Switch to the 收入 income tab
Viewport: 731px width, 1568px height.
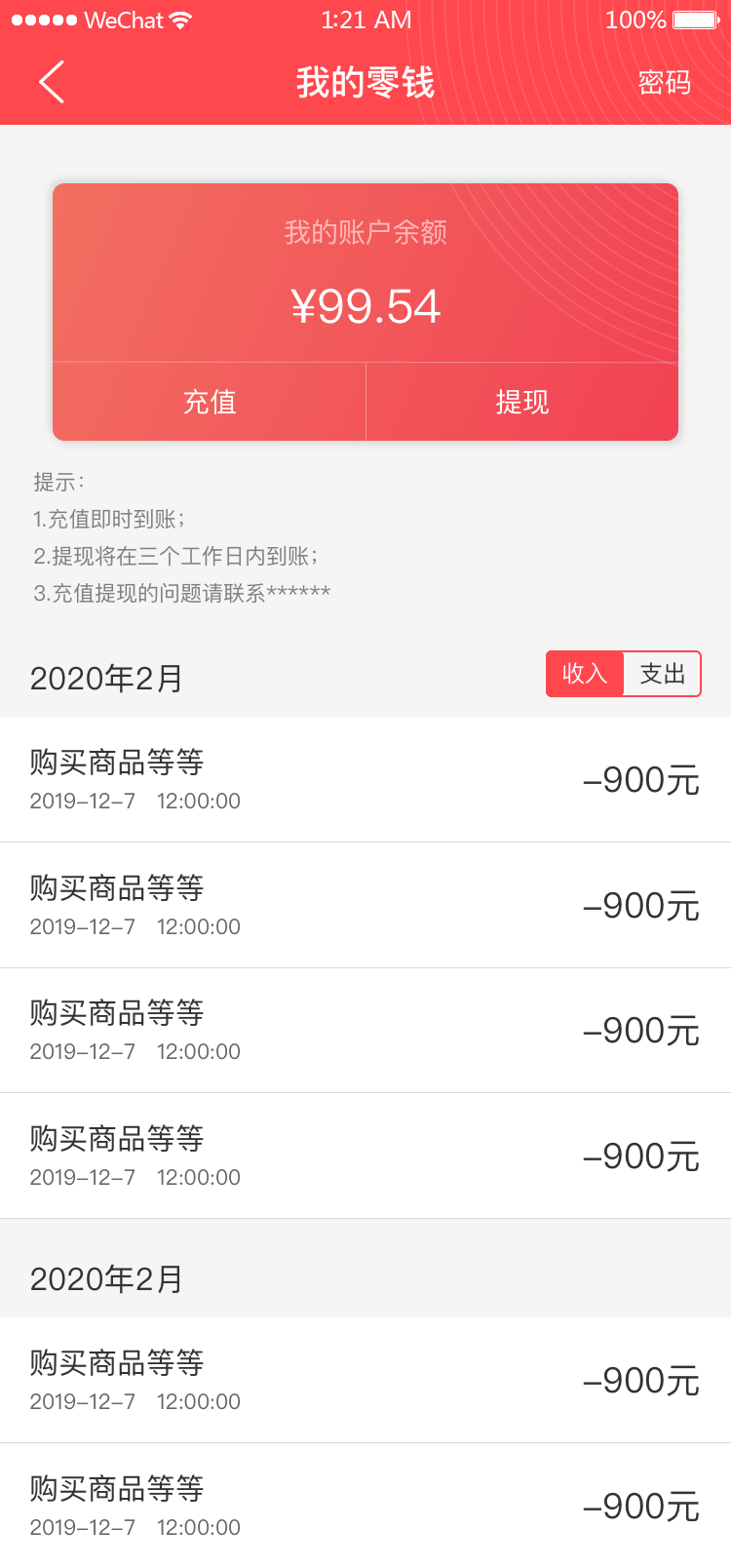[585, 674]
